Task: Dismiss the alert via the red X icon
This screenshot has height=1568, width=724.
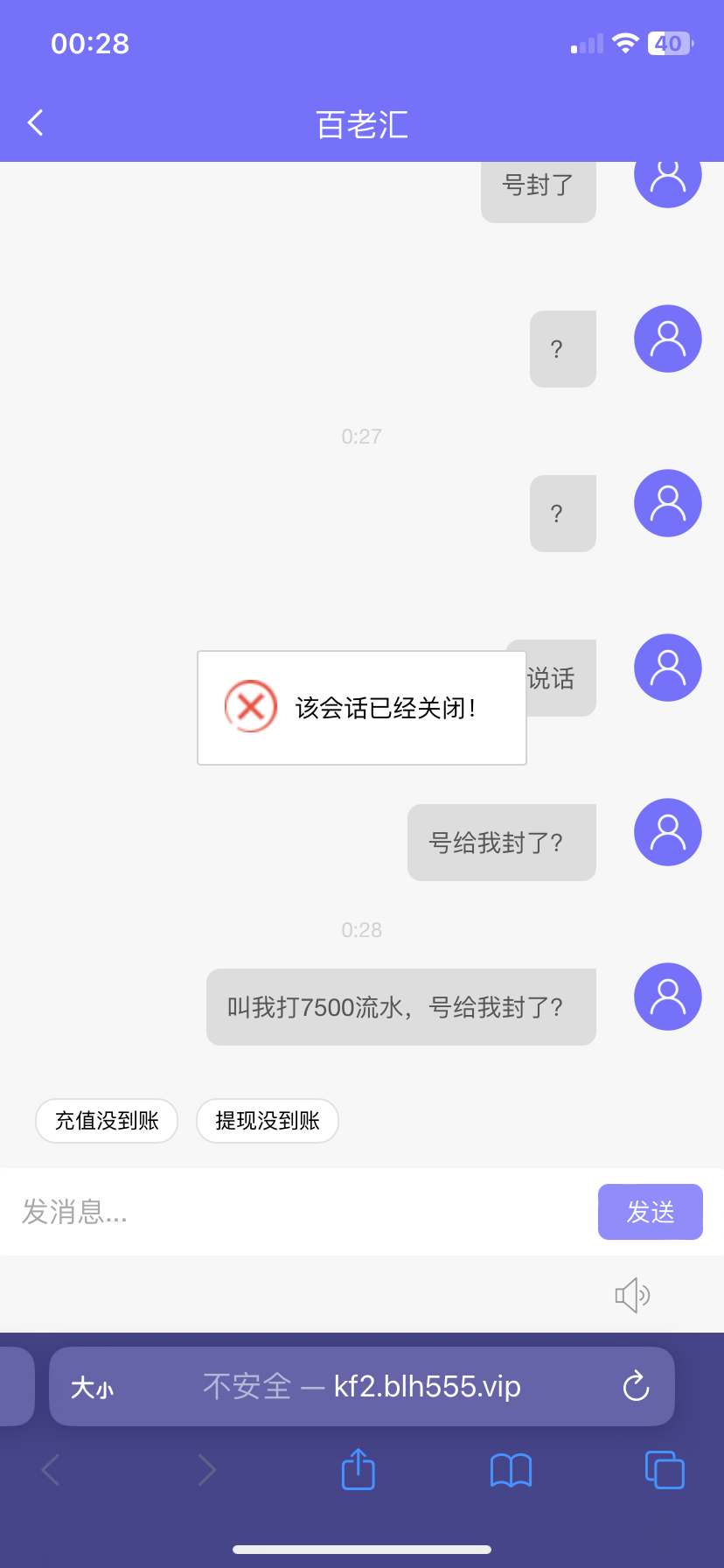Action: click(x=250, y=706)
